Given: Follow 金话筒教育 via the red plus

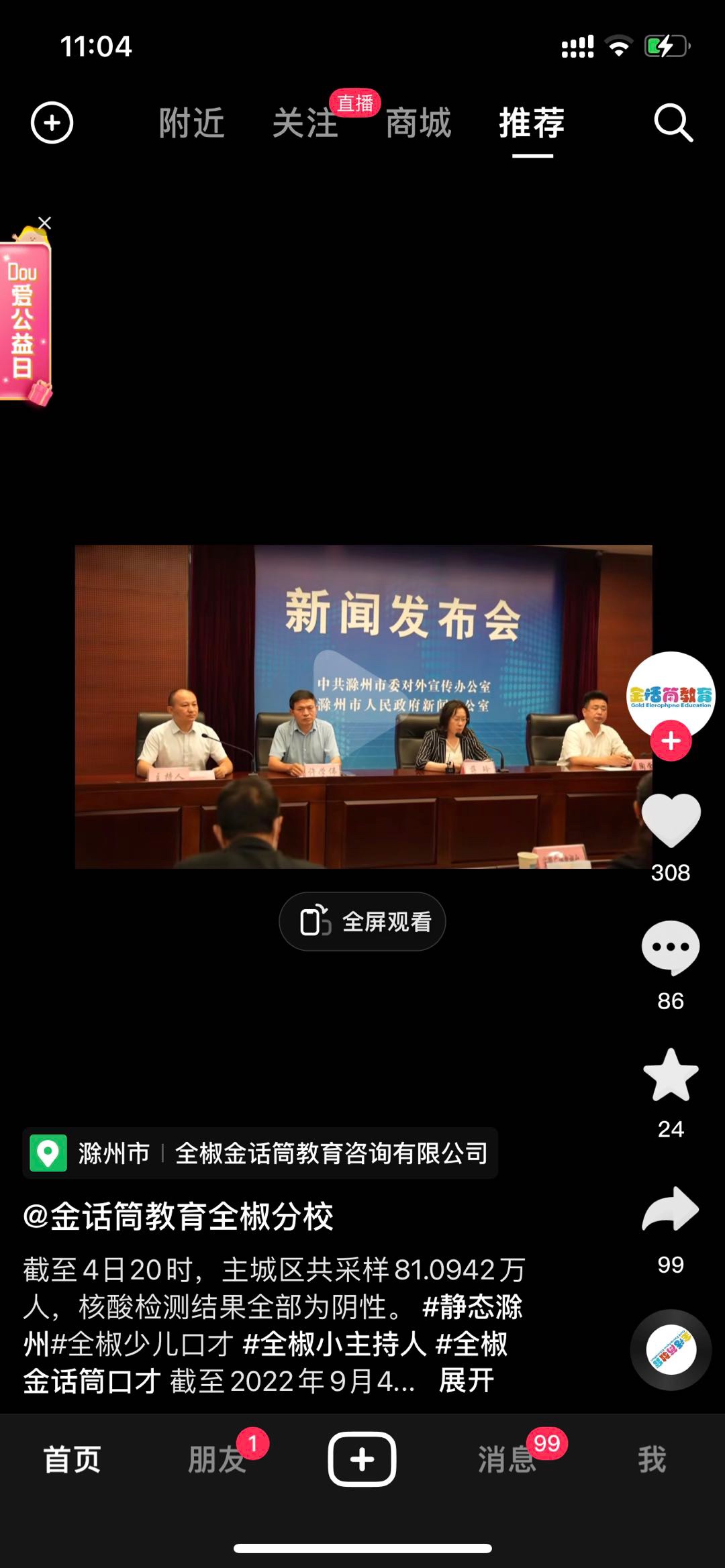Looking at the screenshot, I should click(x=671, y=741).
